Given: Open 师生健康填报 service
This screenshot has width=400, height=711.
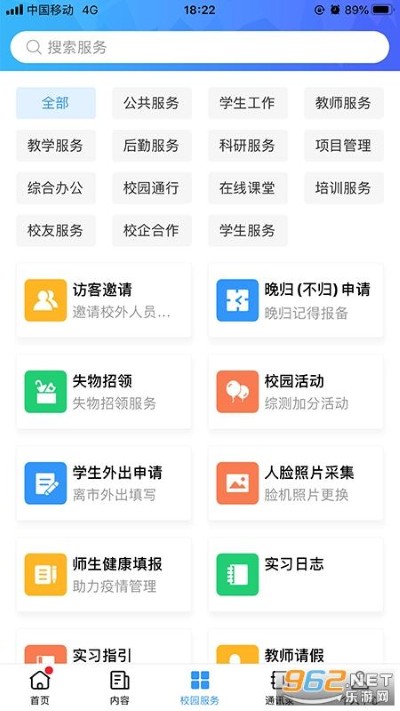Looking at the screenshot, I should (x=104, y=575).
